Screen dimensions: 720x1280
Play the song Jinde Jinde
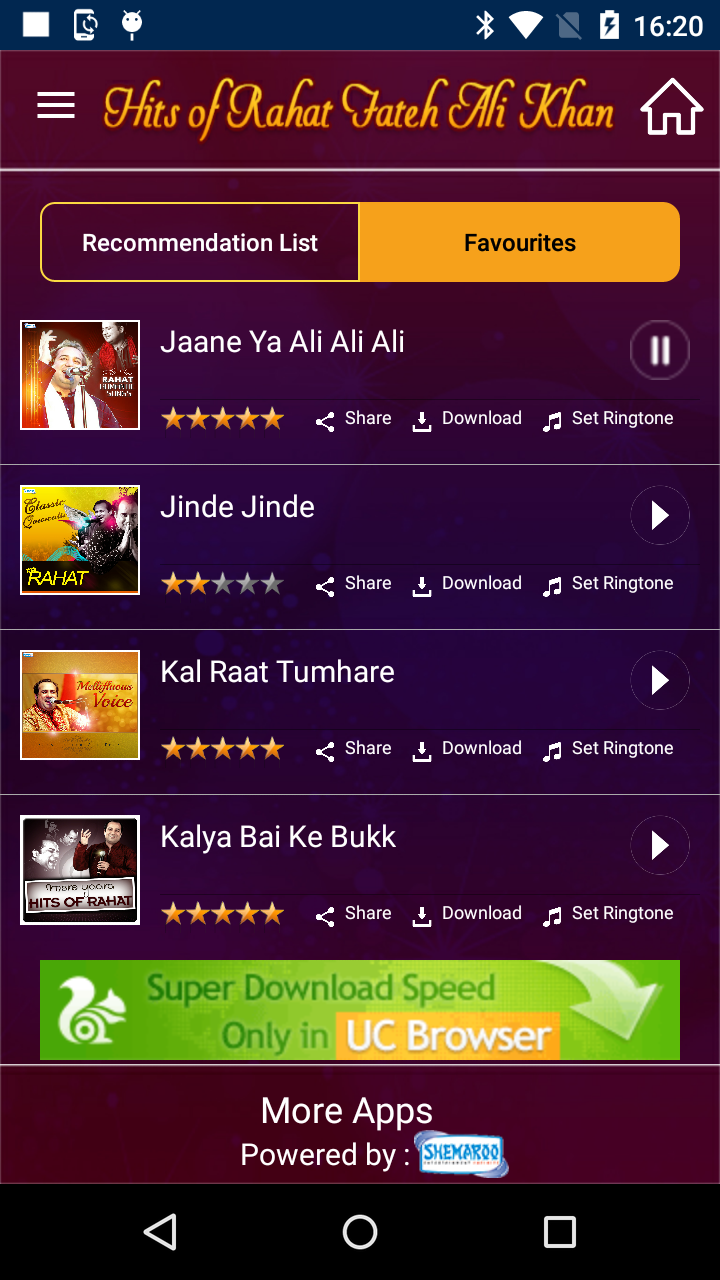point(659,515)
